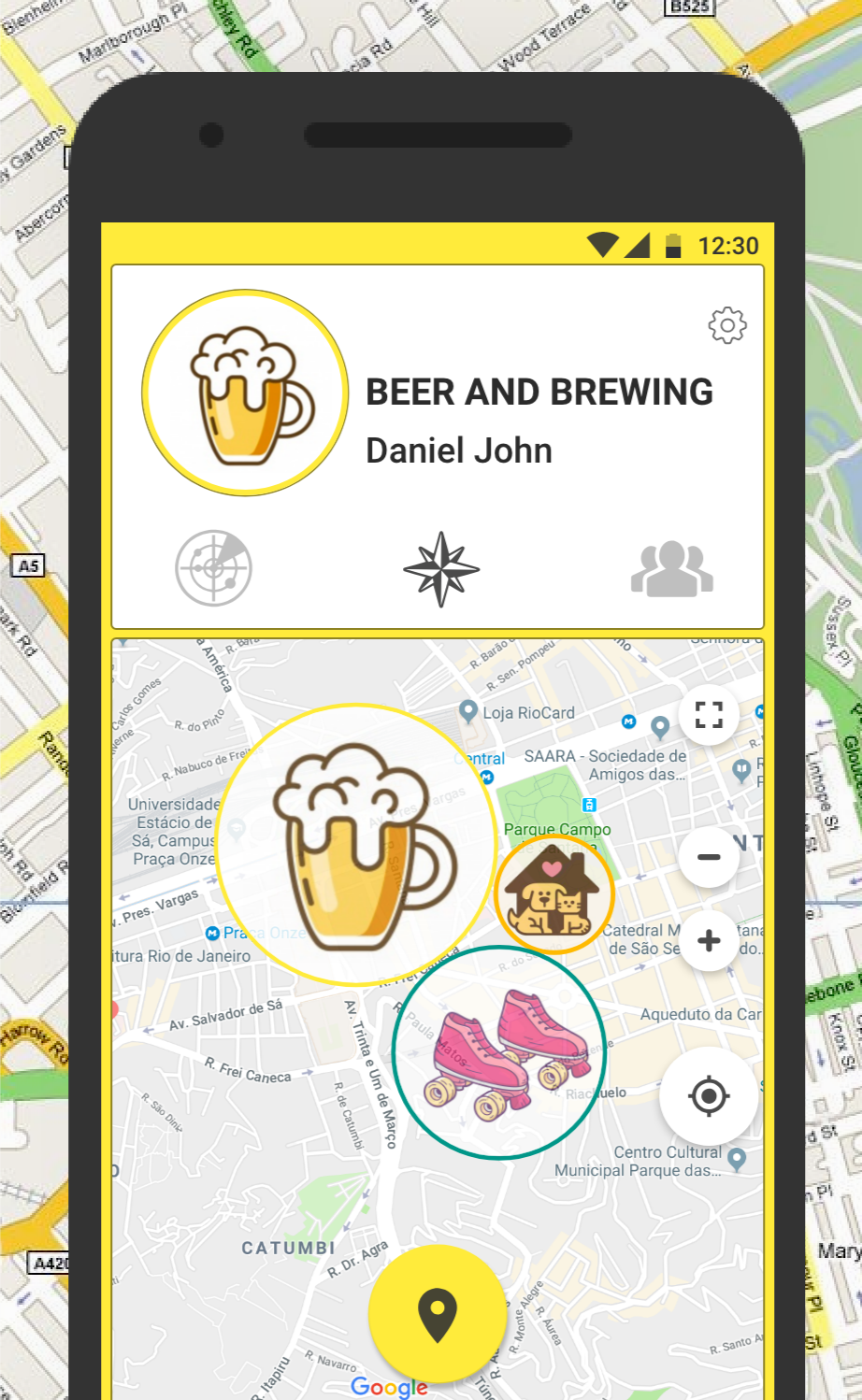The height and width of the screenshot is (1400, 862).
Task: Expand the profile card options
Action: [727, 325]
